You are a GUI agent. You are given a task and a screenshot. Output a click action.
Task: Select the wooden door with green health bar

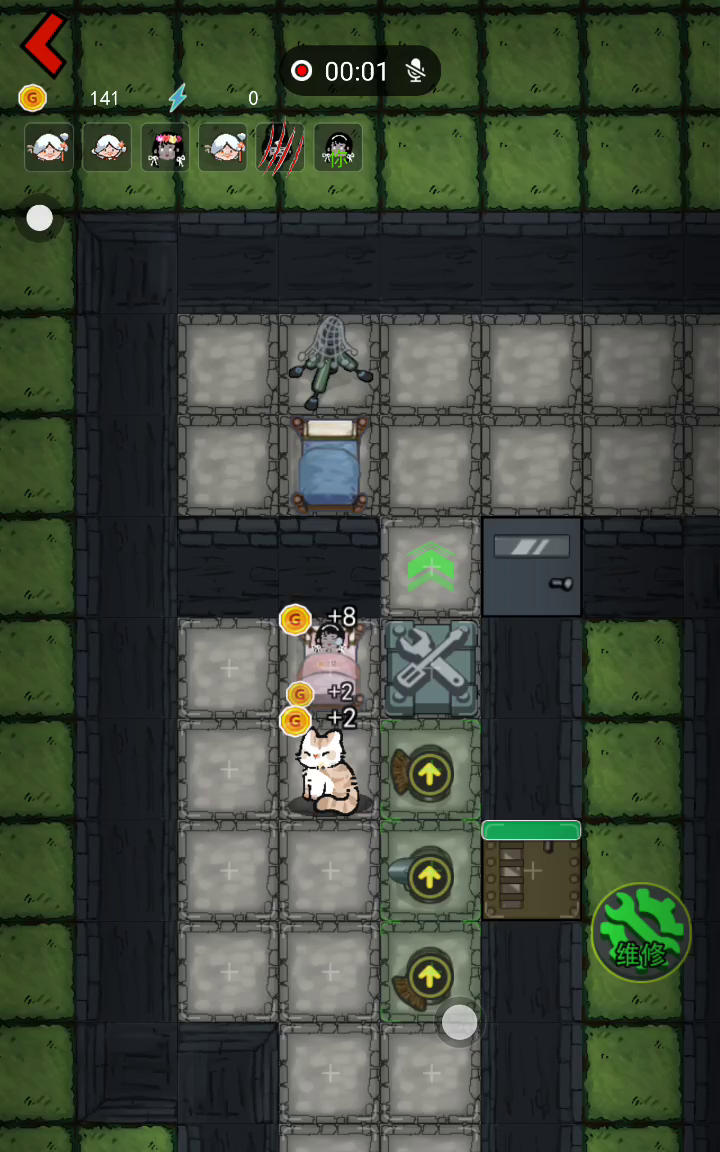(531, 870)
